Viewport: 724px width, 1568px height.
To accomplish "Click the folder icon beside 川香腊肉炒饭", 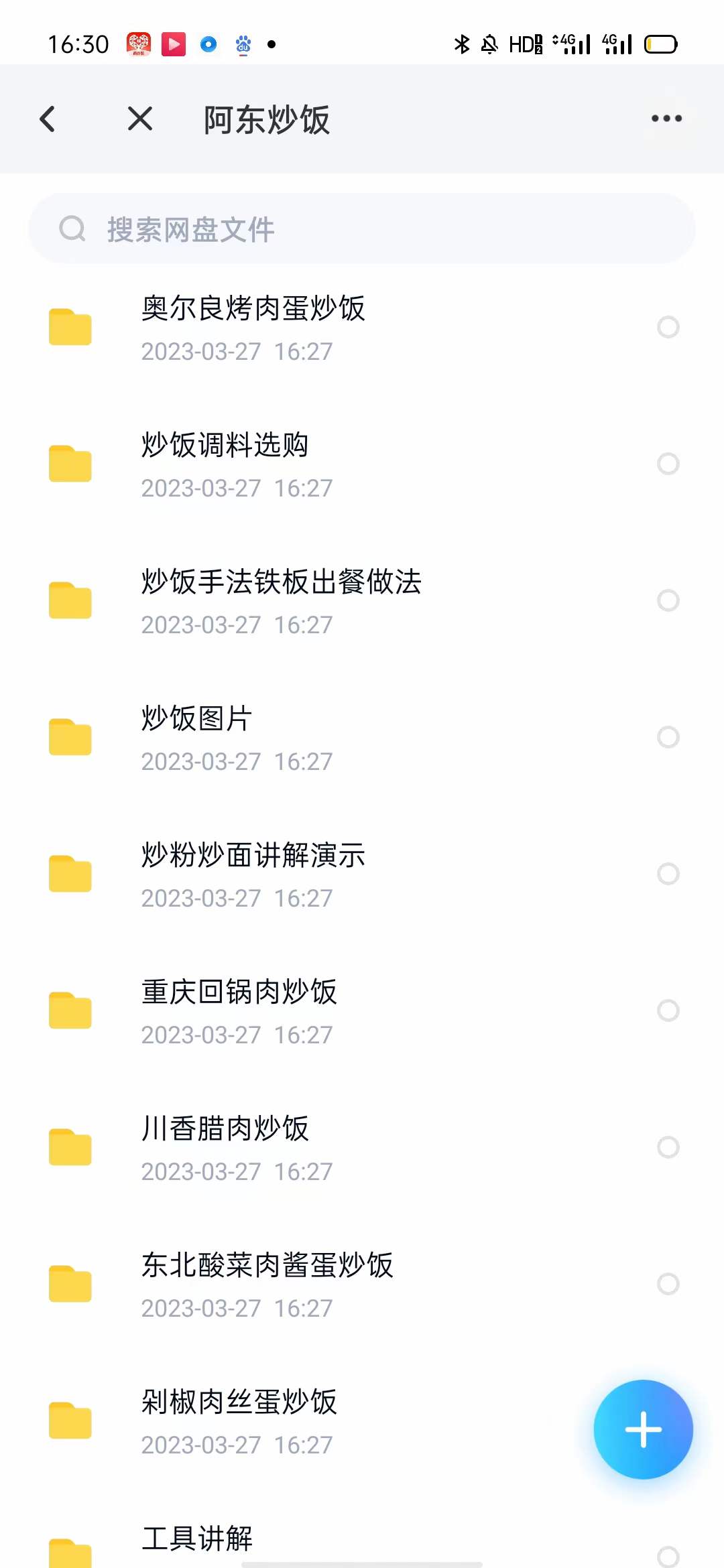I will tap(70, 1147).
